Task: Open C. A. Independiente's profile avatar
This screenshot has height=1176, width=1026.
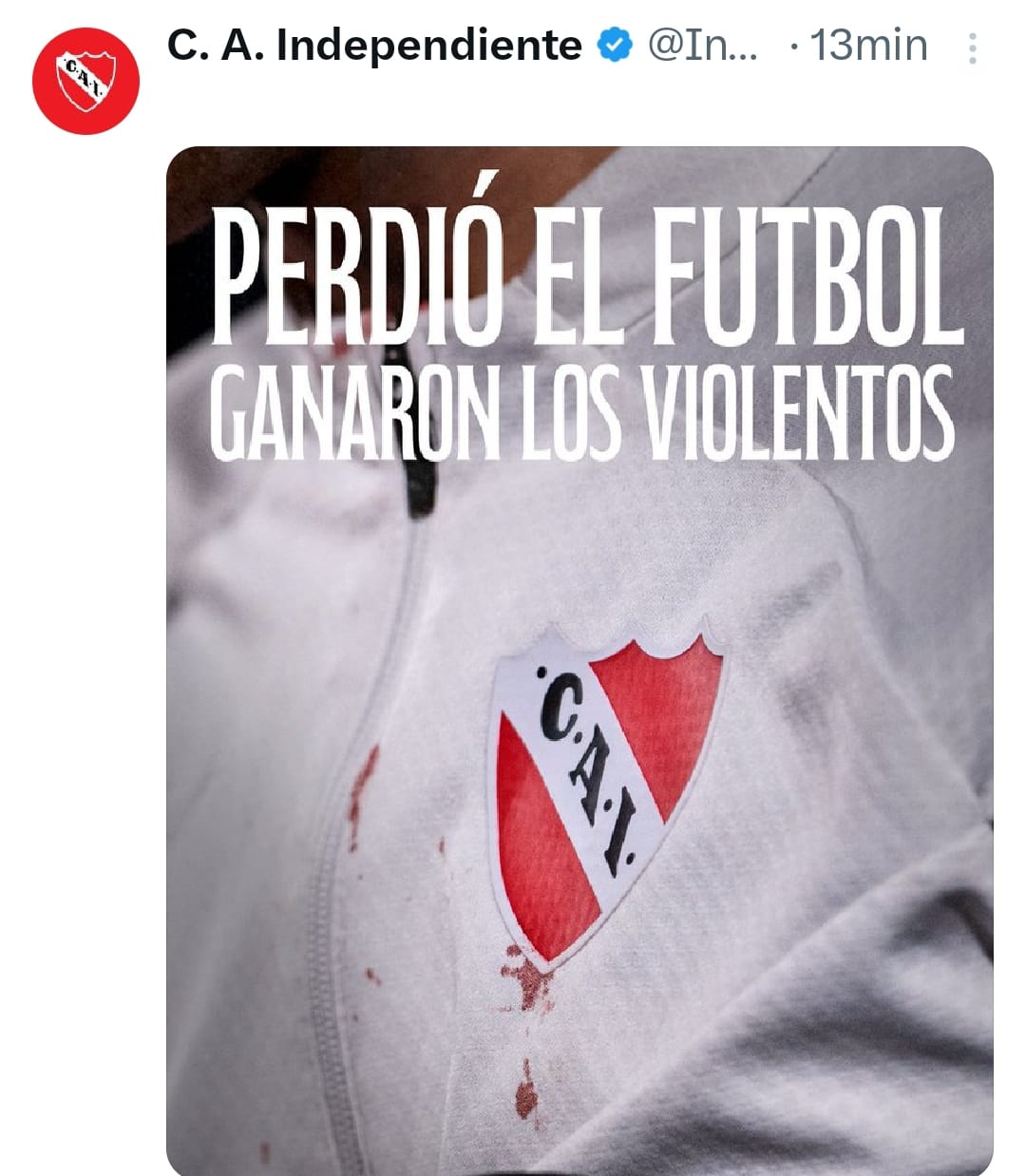Action: coord(85,81)
